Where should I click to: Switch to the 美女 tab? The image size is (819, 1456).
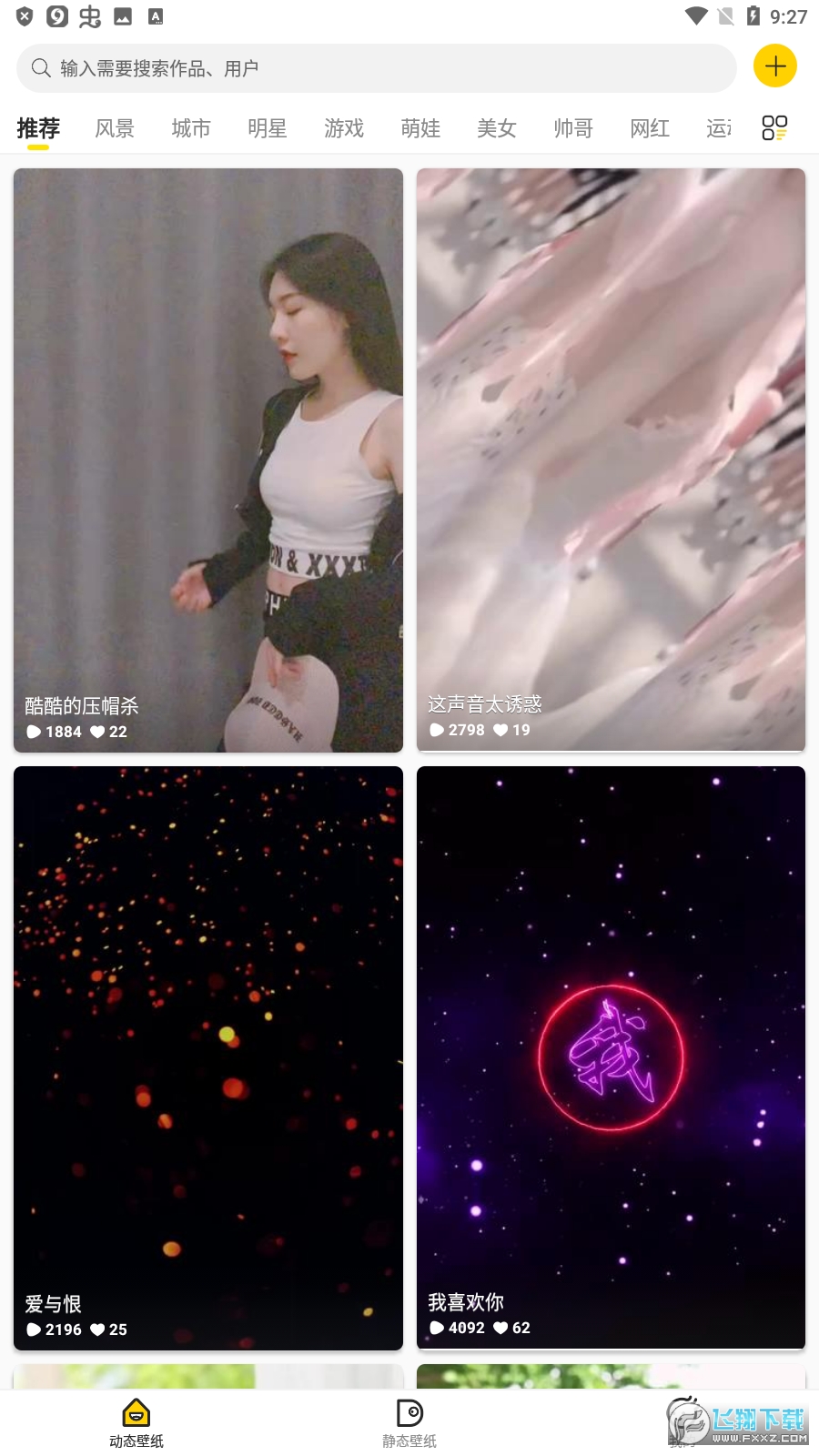click(x=497, y=128)
